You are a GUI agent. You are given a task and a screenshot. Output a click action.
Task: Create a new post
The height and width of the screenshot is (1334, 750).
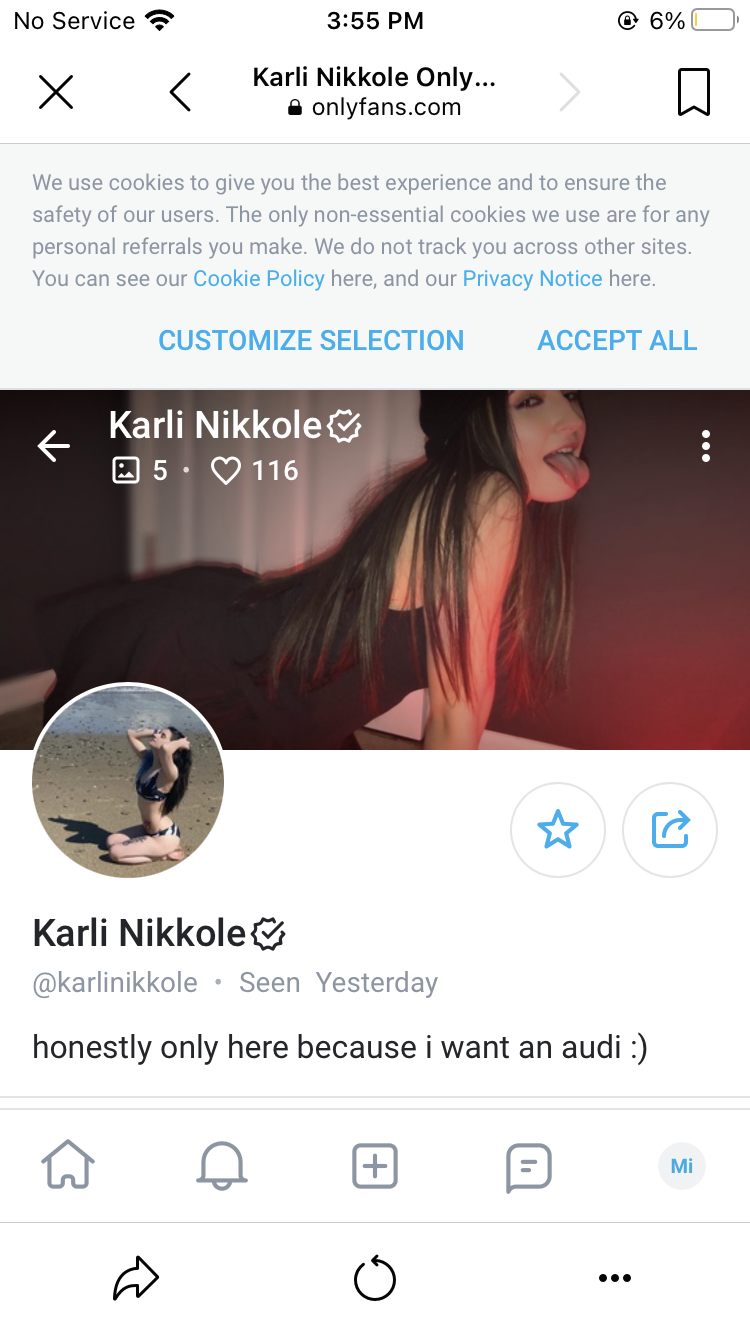[375, 1166]
